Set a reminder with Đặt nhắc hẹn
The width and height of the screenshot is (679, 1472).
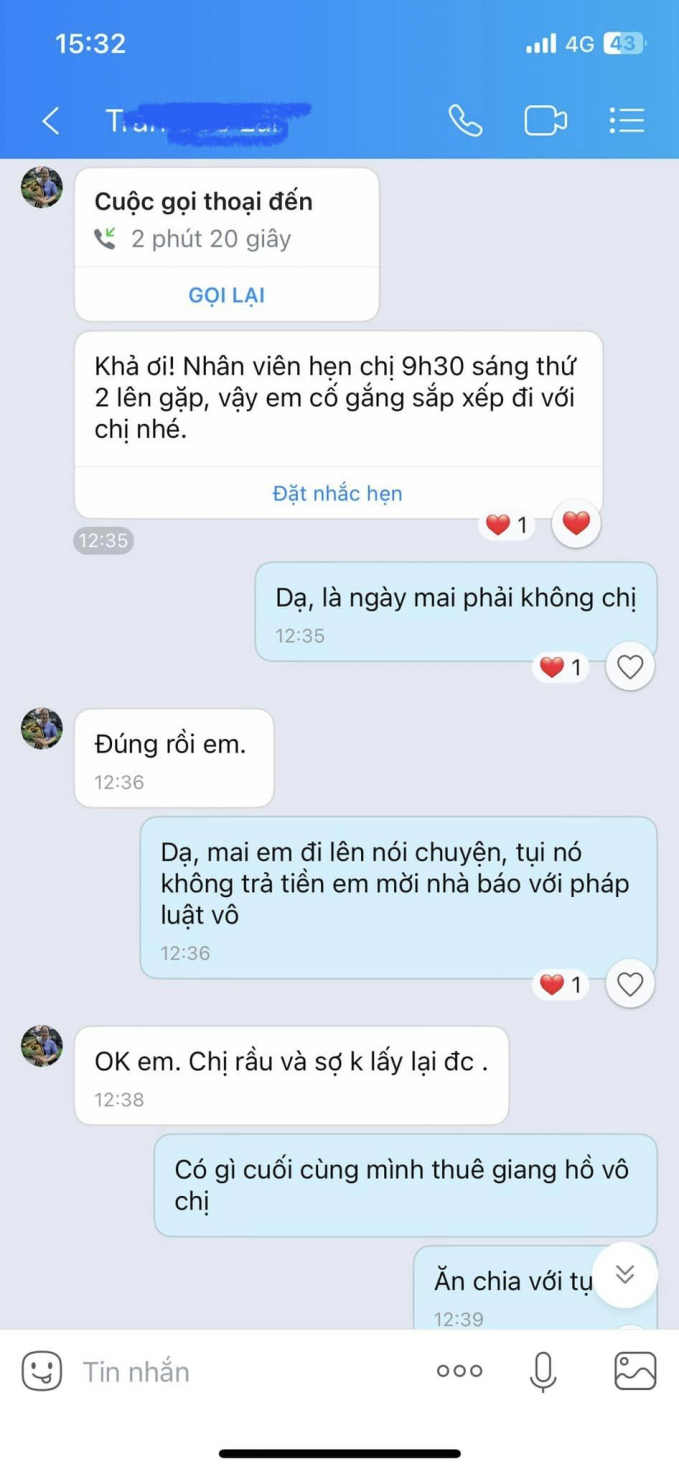coord(338,493)
